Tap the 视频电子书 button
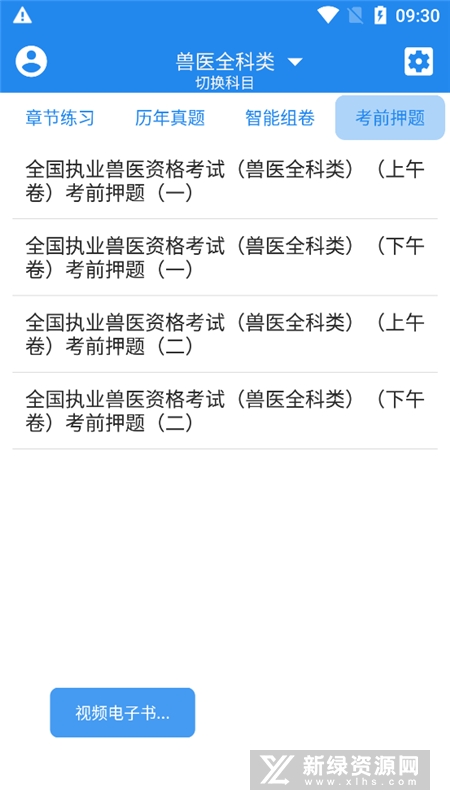The image size is (450, 800). click(122, 713)
